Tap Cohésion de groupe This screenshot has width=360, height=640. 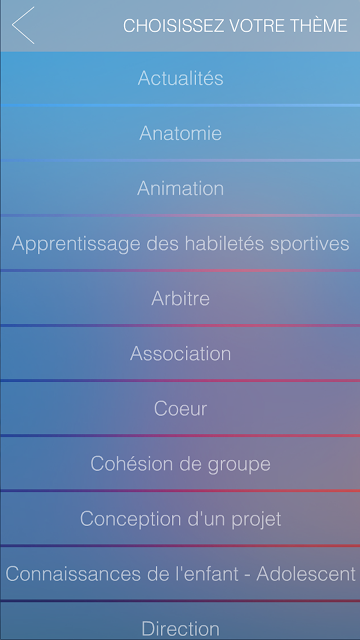click(x=180, y=464)
